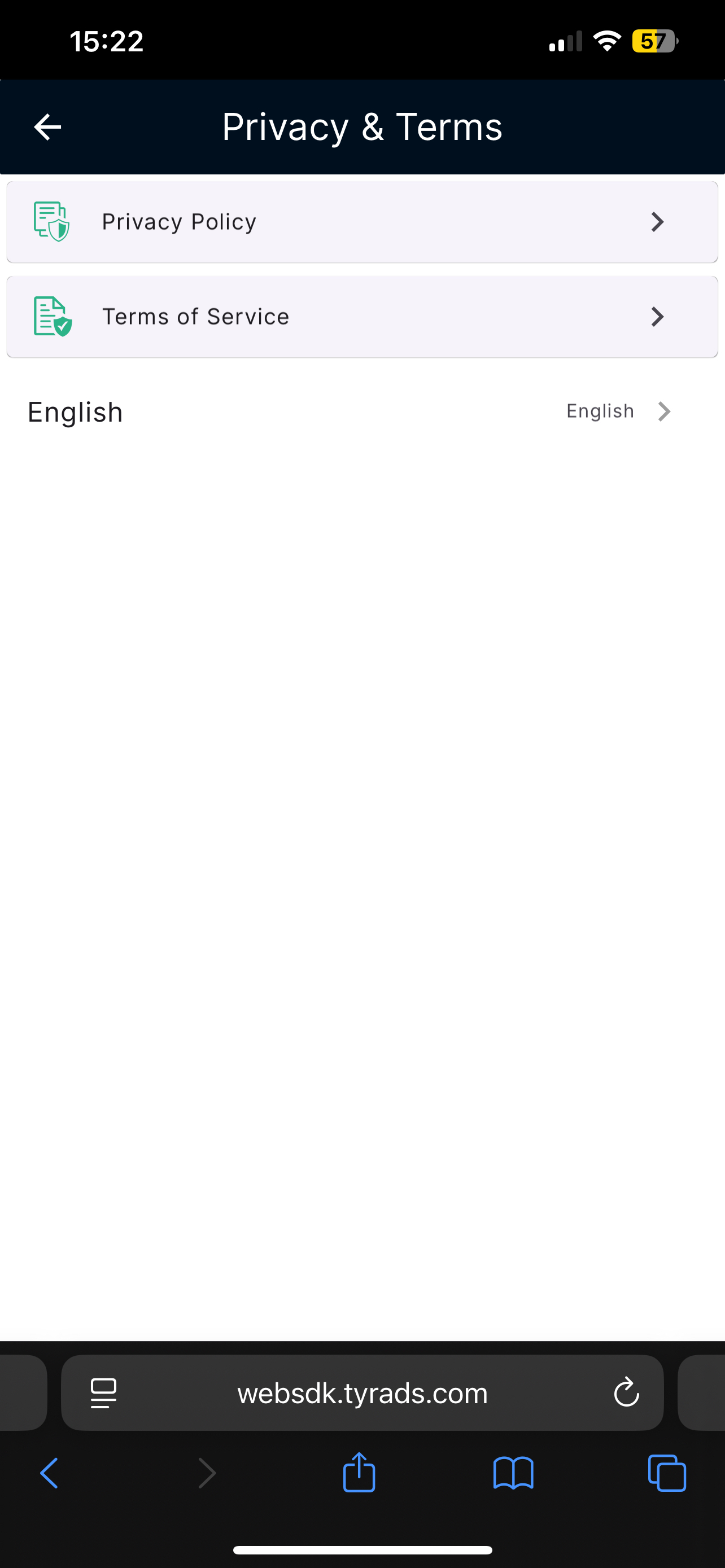This screenshot has height=1568, width=725.
Task: Open the Privacy Policy row
Action: (362, 222)
